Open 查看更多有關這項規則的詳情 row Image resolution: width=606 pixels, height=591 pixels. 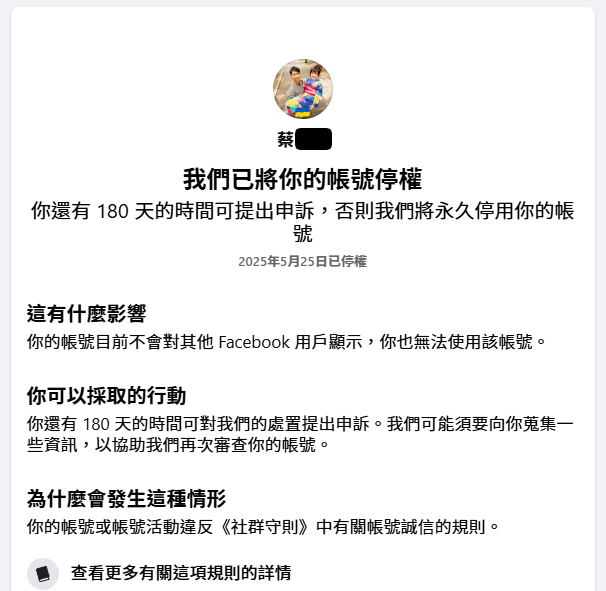(181, 574)
